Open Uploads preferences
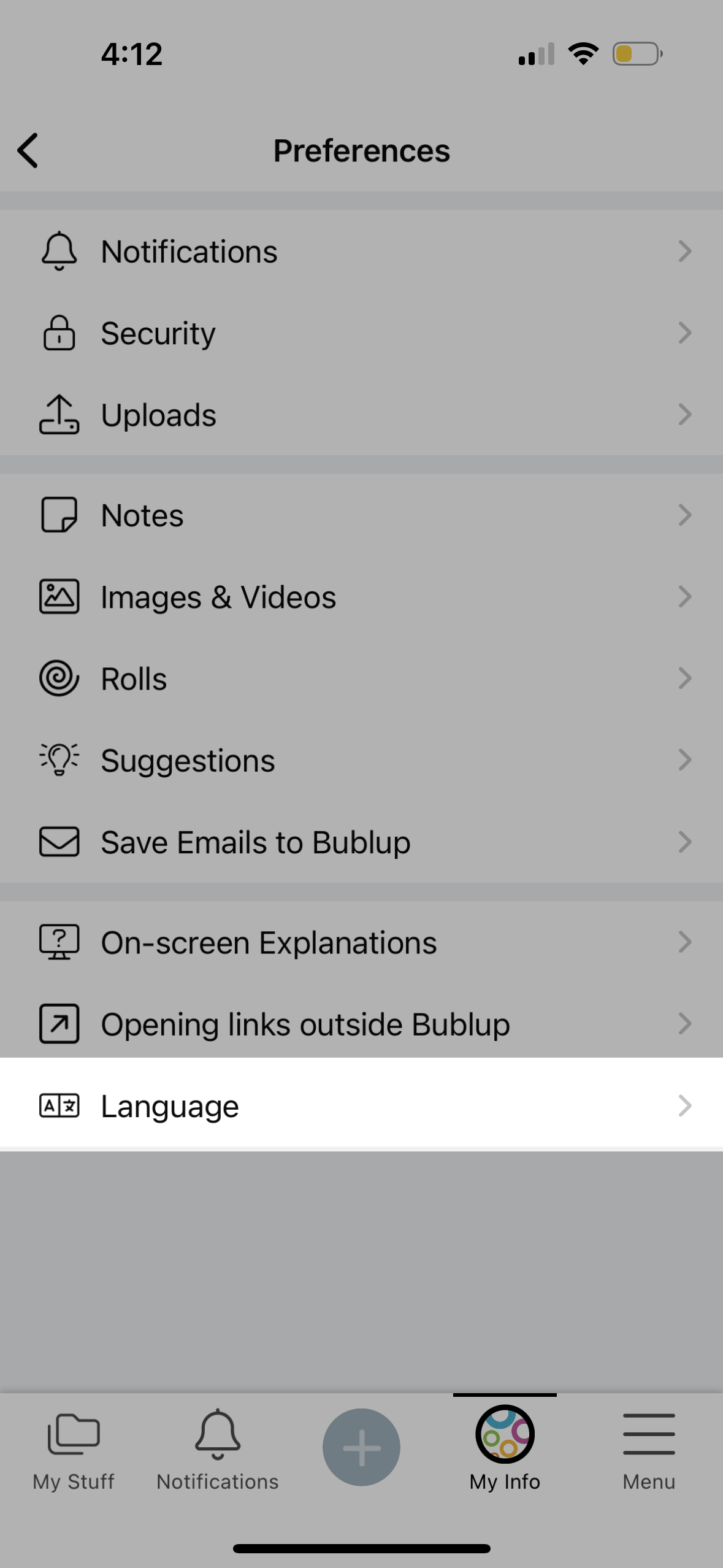 point(361,415)
